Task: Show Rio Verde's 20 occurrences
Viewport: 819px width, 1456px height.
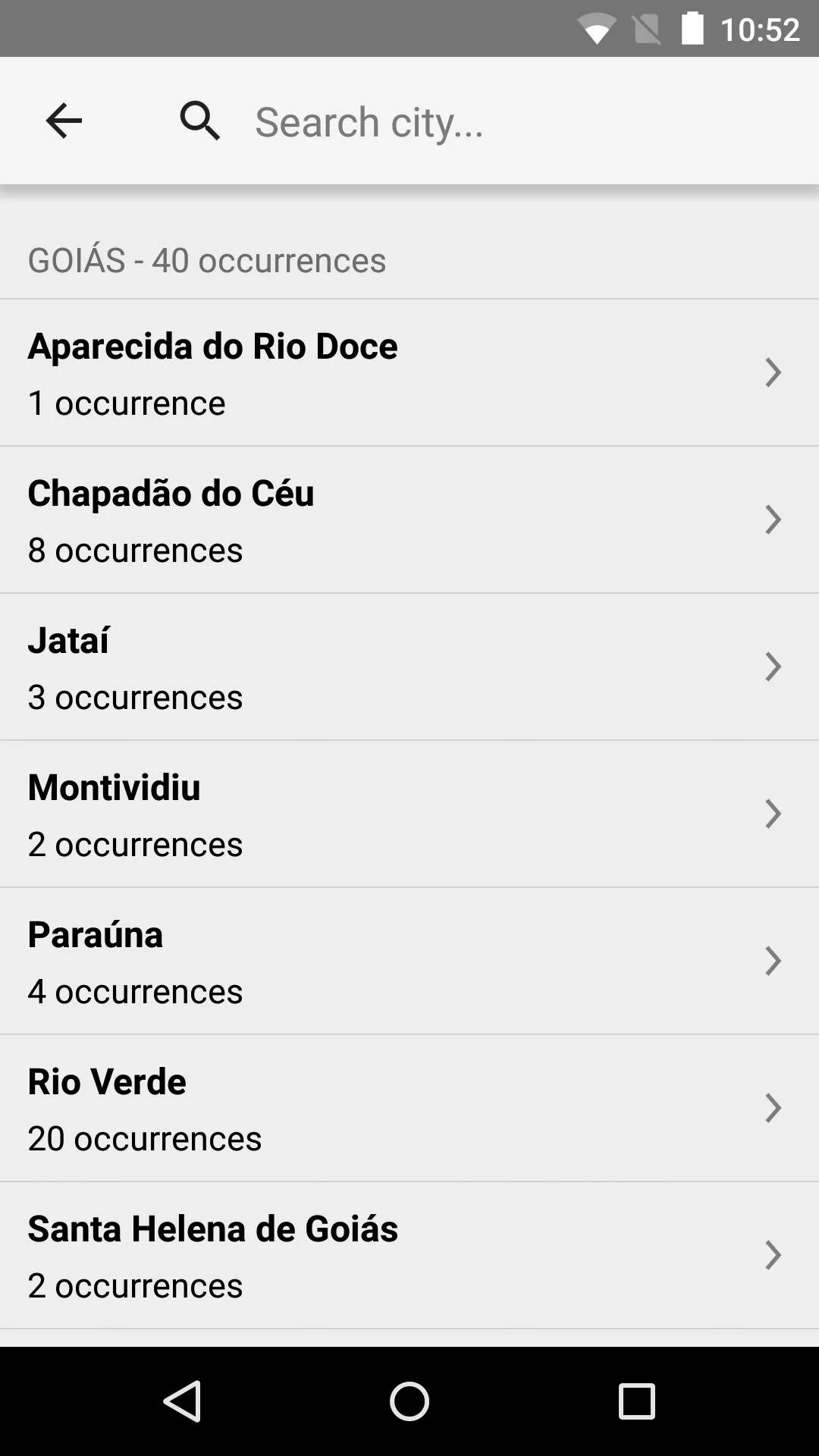Action: pos(409,1108)
